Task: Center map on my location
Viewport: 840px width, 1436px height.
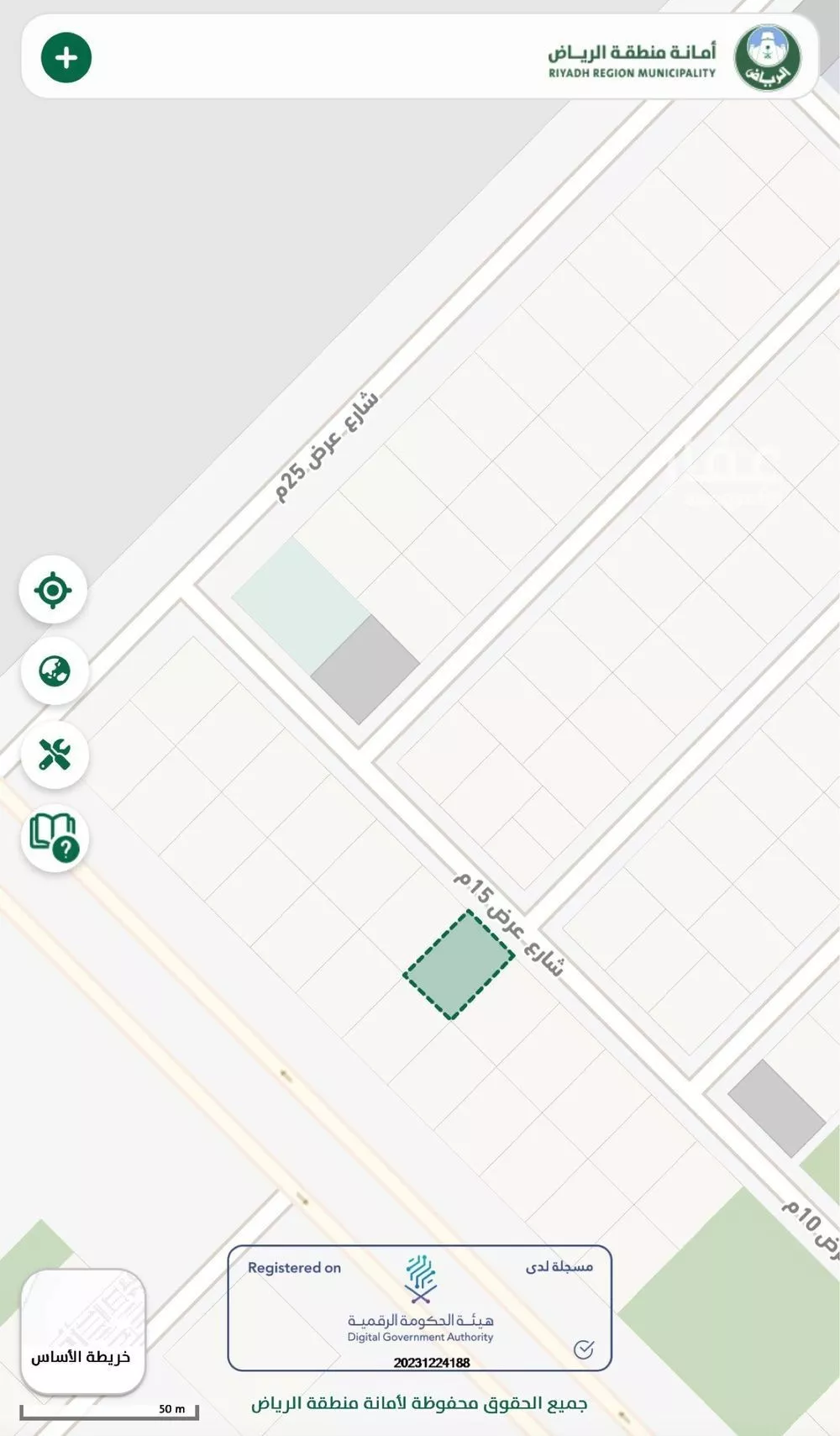Action: tap(53, 590)
